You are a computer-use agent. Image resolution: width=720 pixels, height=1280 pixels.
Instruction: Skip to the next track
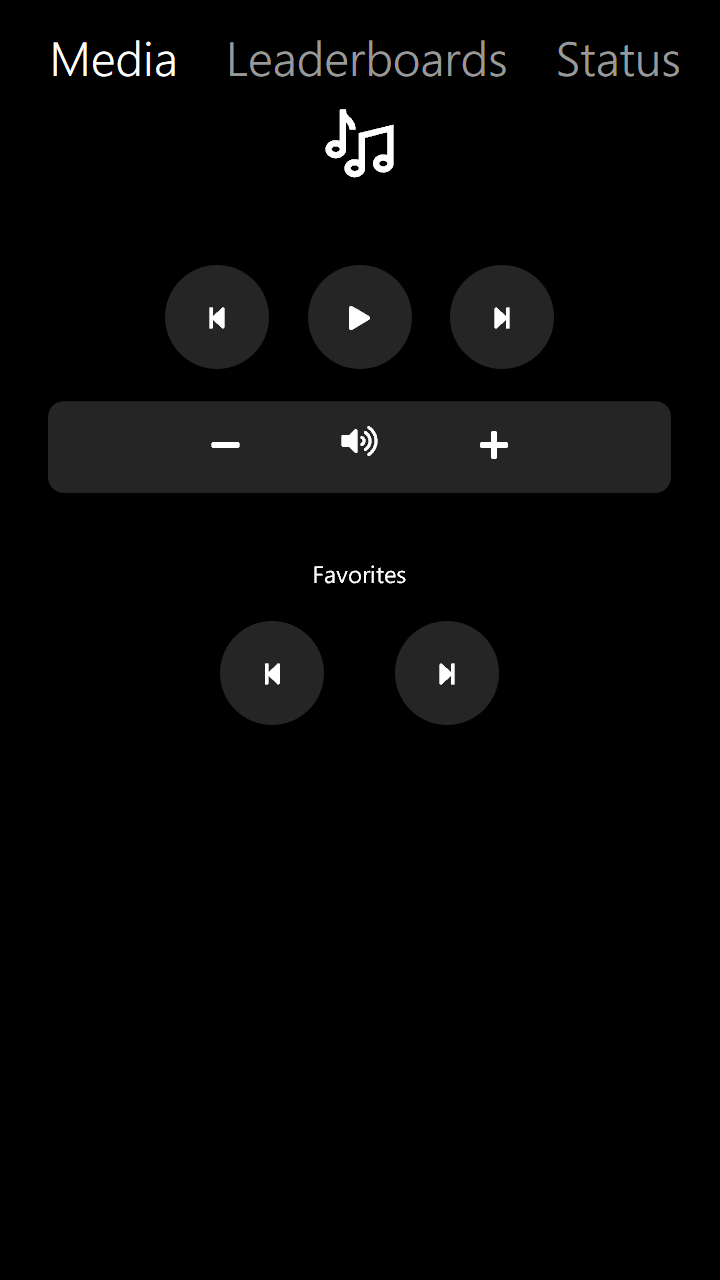[502, 317]
